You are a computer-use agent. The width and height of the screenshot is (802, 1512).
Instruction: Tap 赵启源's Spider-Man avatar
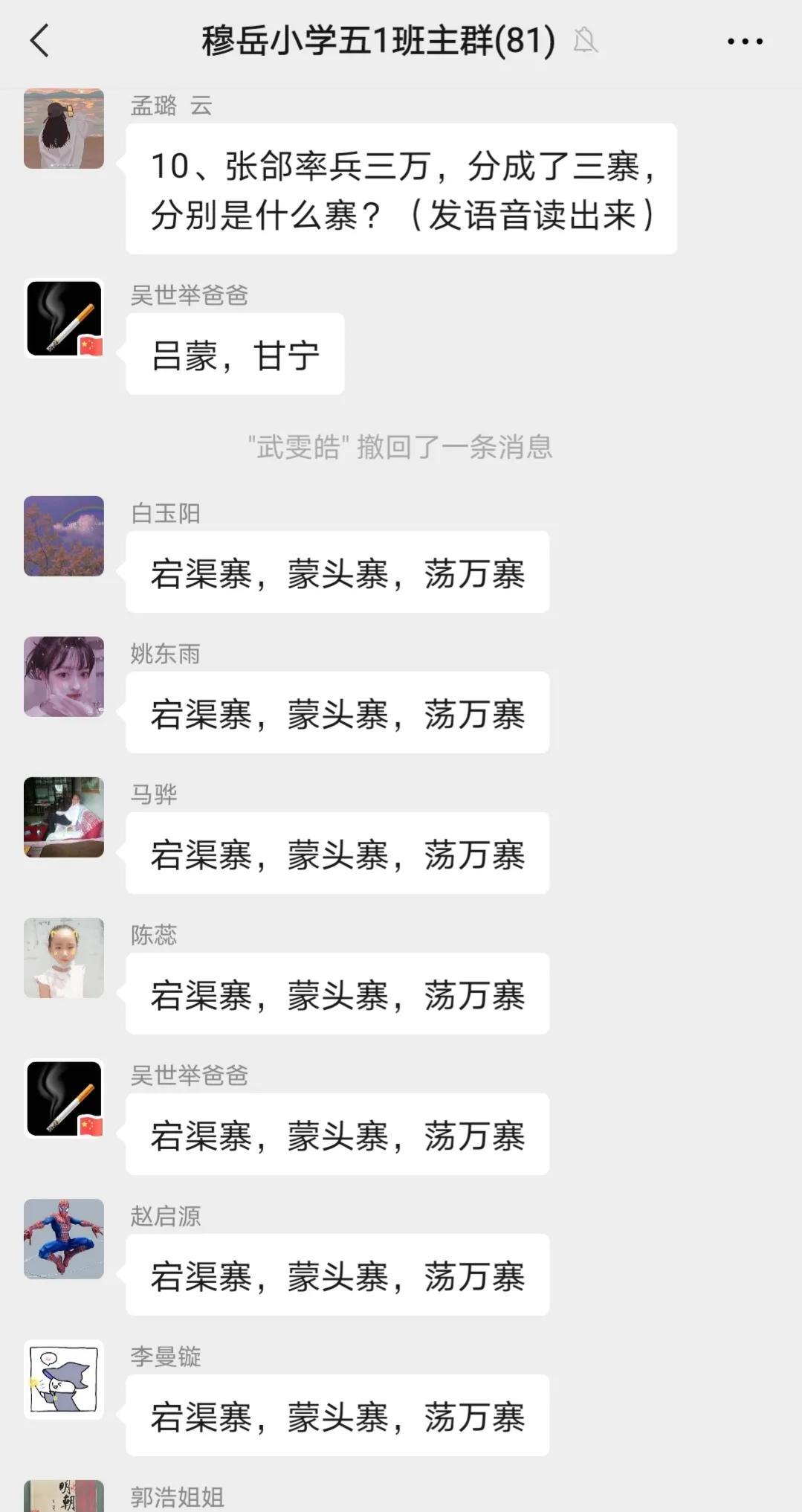[64, 1239]
